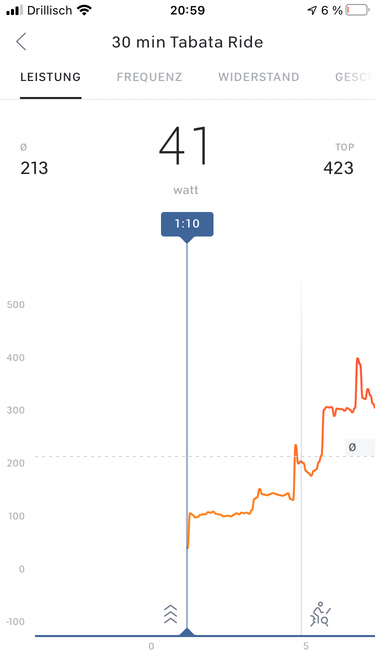Viewport: 375px width, 667px height.
Task: Tap the 1:10 time marker on the chart
Action: point(187,224)
